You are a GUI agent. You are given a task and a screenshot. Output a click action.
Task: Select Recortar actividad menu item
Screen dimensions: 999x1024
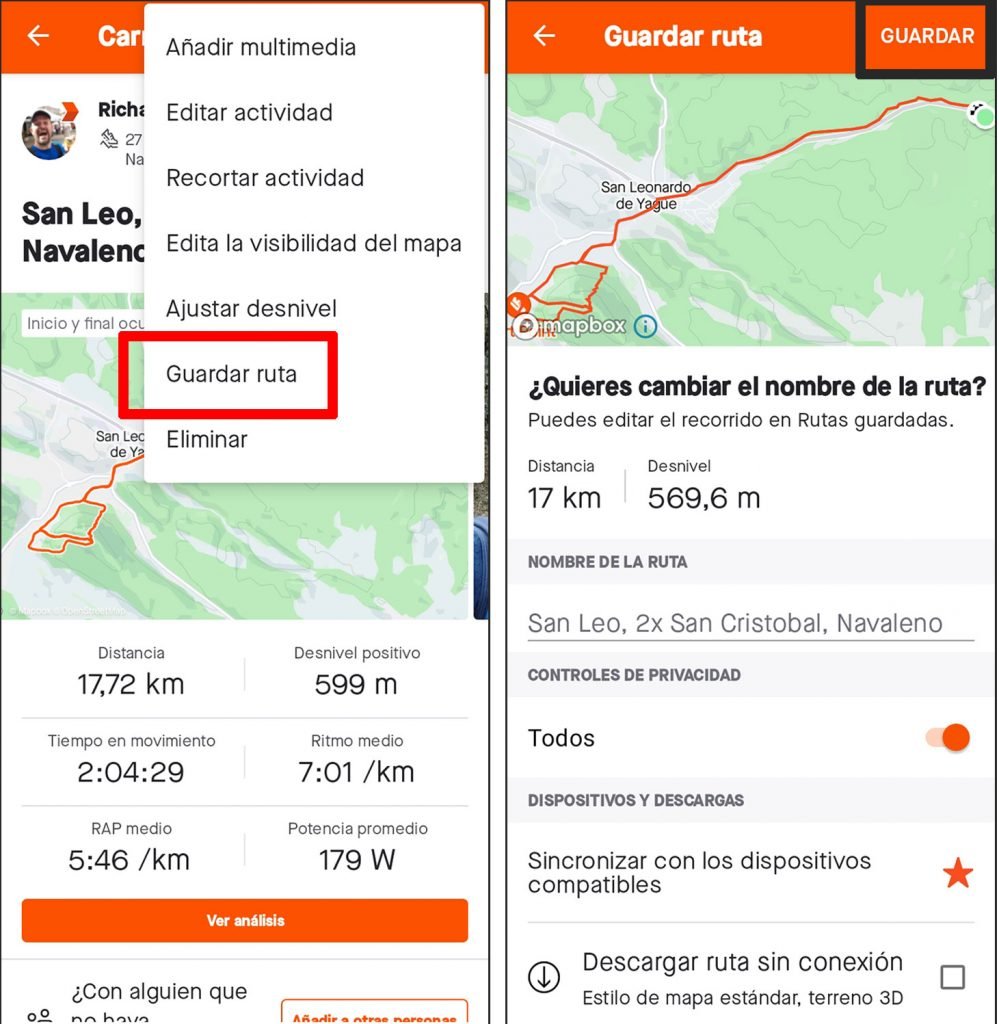tap(264, 178)
